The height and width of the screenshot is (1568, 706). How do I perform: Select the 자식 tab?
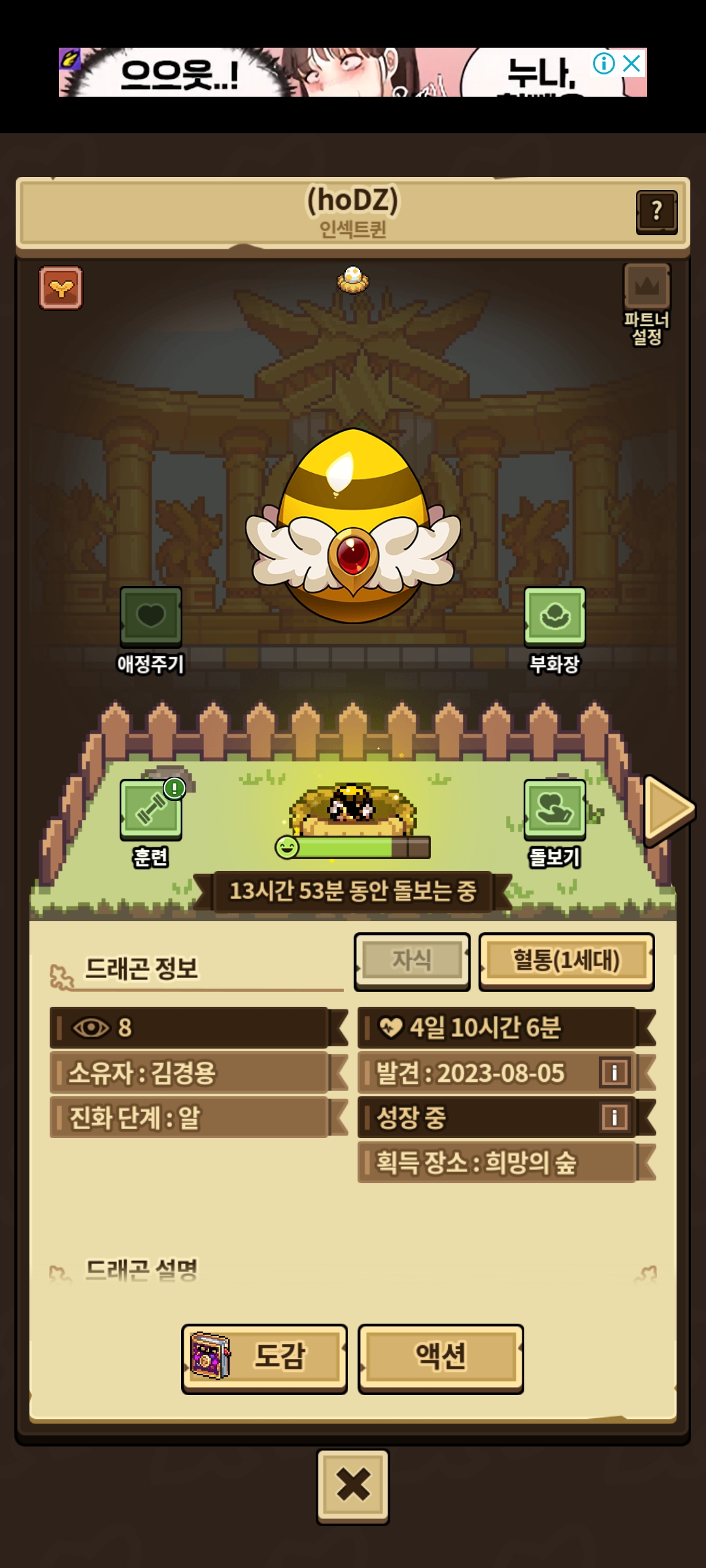(x=412, y=961)
